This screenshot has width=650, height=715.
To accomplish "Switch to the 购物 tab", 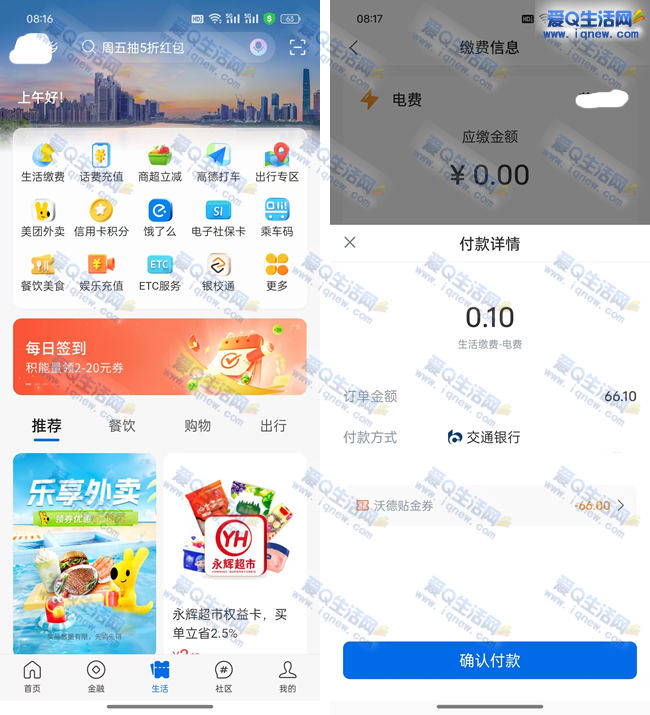I will point(198,426).
